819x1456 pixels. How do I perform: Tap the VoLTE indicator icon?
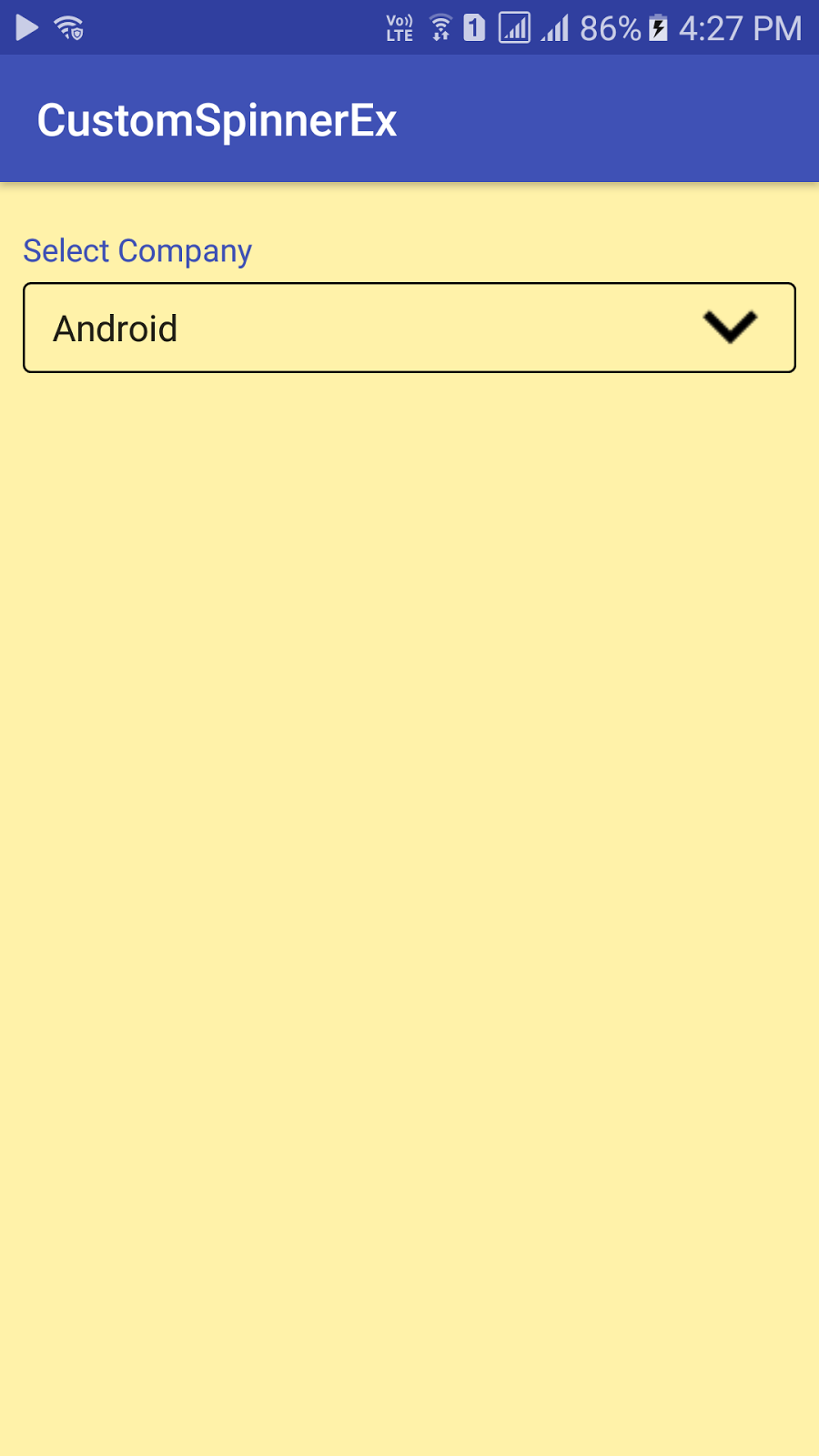pos(399,27)
